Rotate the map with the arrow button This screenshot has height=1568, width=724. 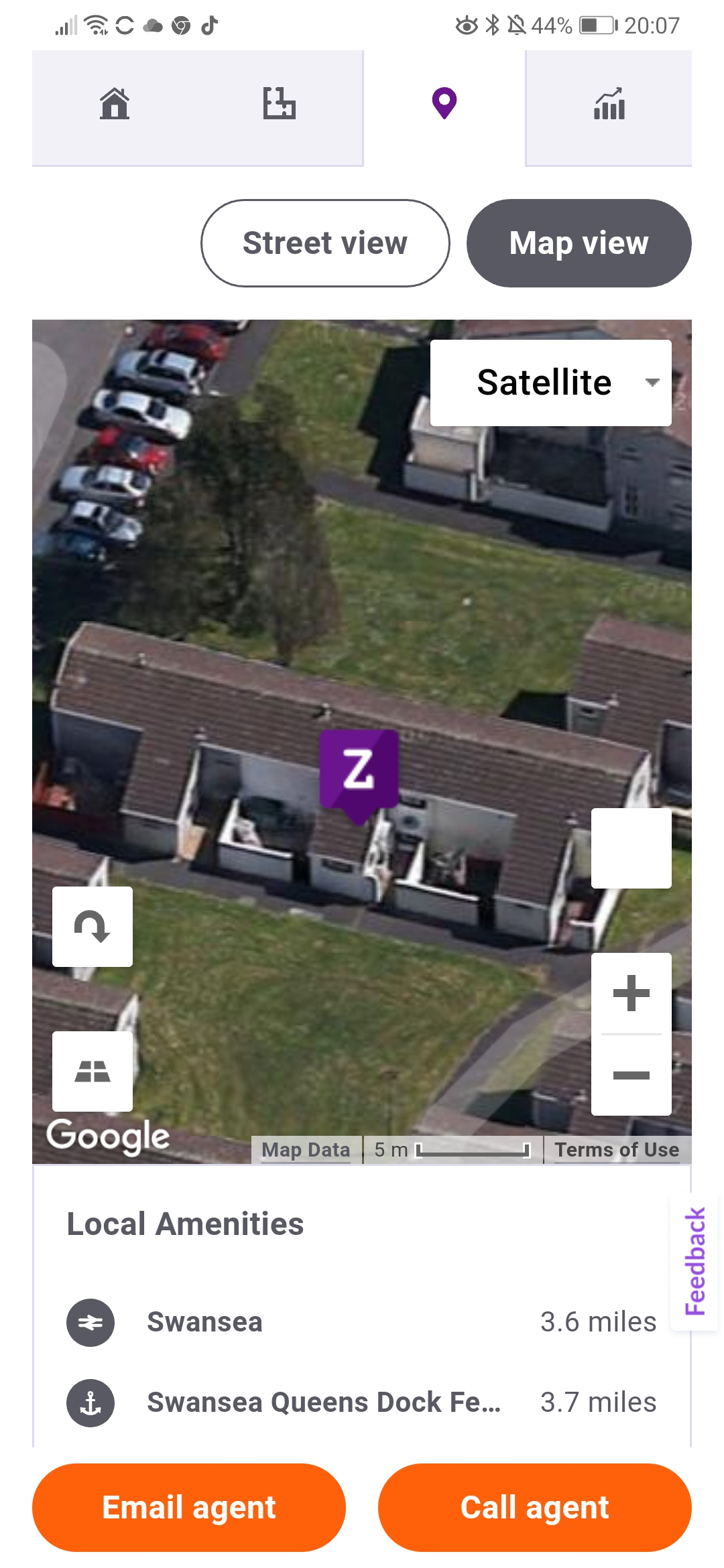(x=93, y=927)
